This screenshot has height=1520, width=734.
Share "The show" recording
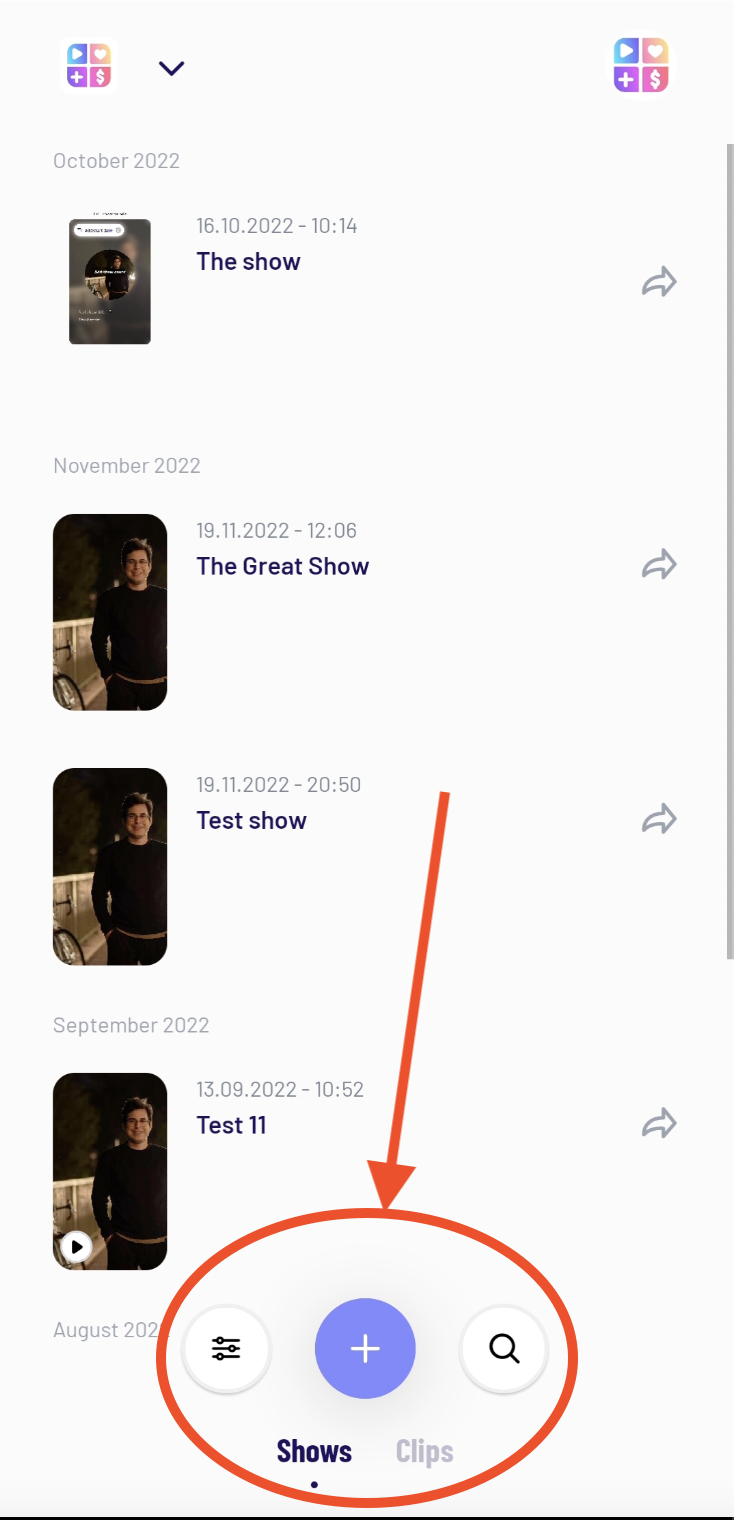click(x=659, y=283)
